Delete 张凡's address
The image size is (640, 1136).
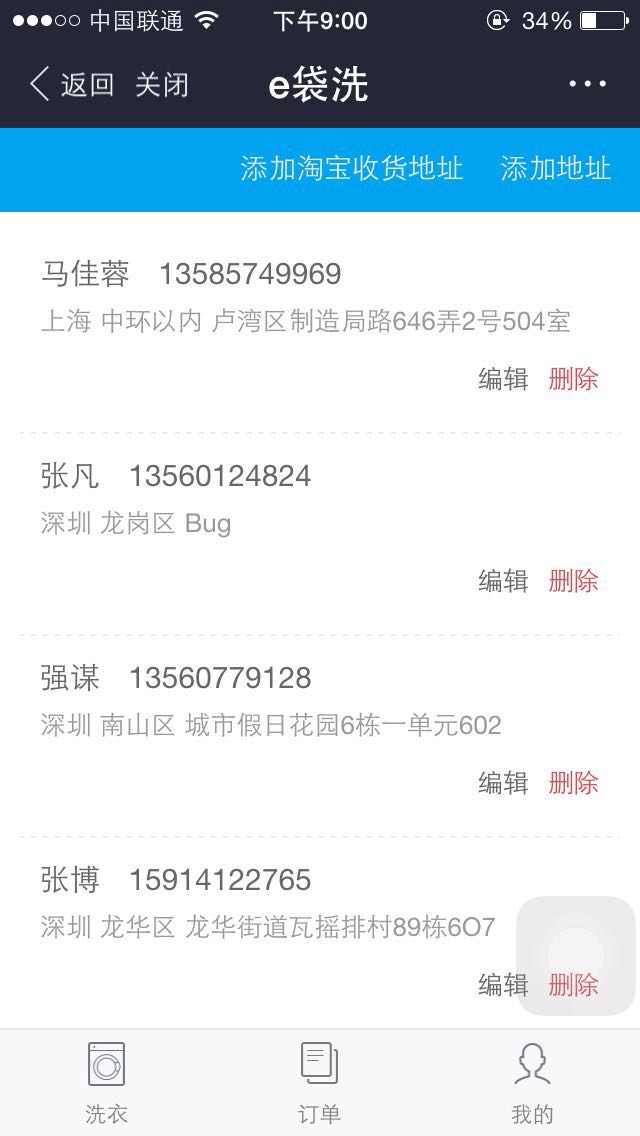(x=573, y=581)
